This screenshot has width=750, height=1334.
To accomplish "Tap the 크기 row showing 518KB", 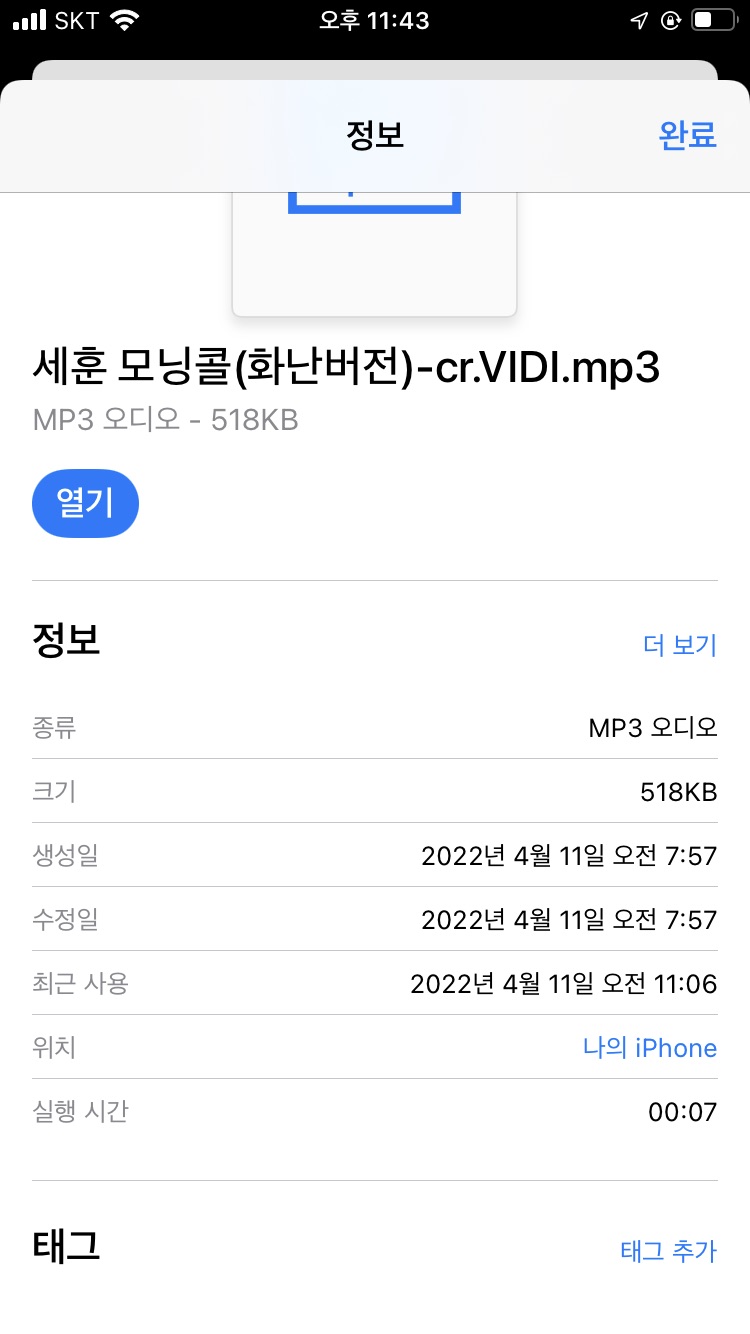I will tap(374, 792).
